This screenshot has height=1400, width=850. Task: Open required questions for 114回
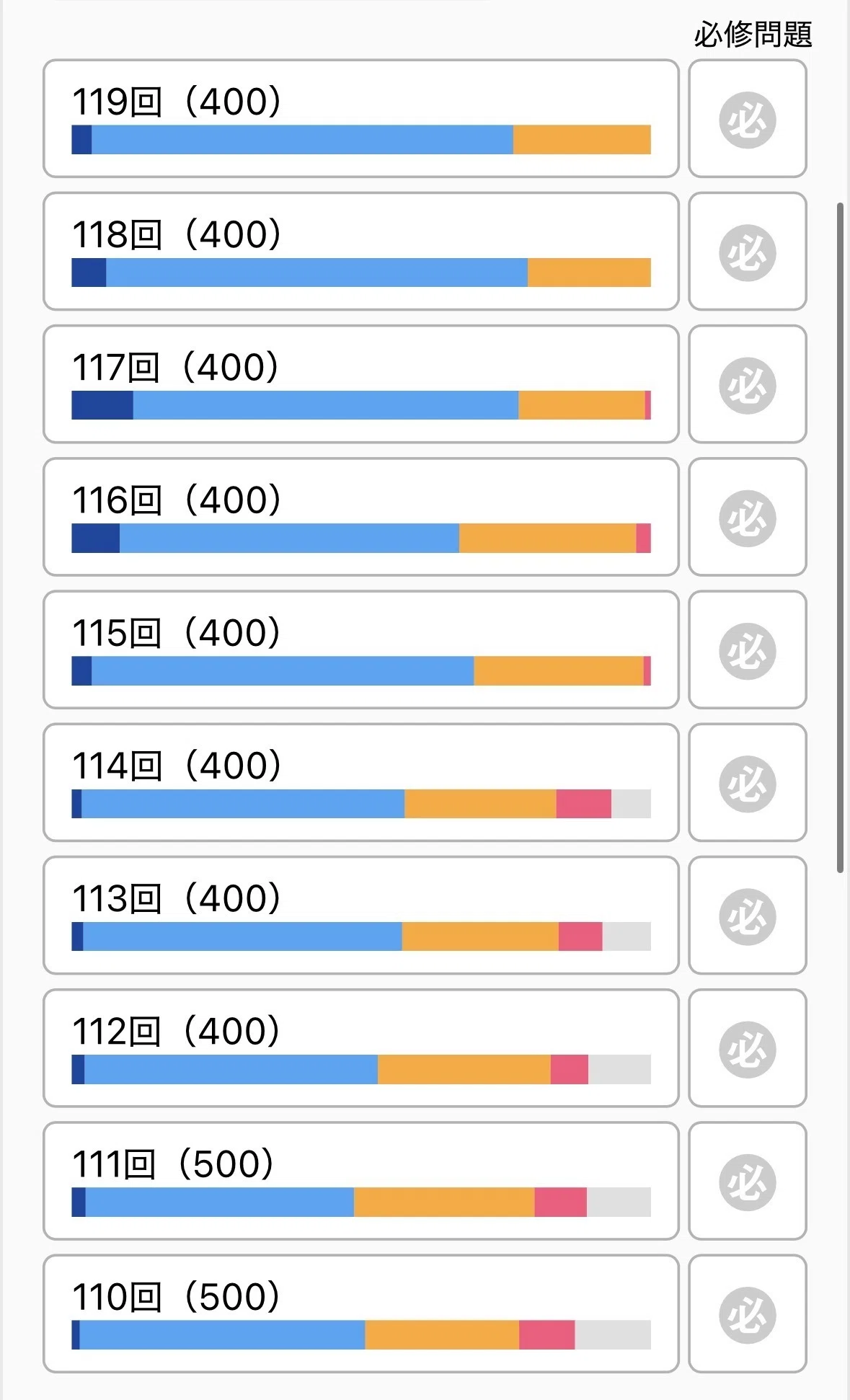point(748,782)
